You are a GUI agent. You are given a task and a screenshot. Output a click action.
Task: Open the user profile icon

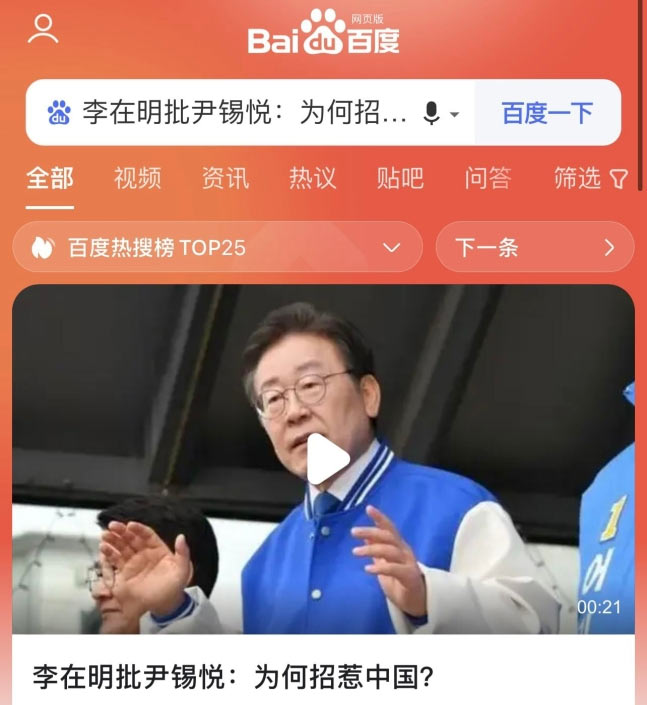click(x=43, y=29)
